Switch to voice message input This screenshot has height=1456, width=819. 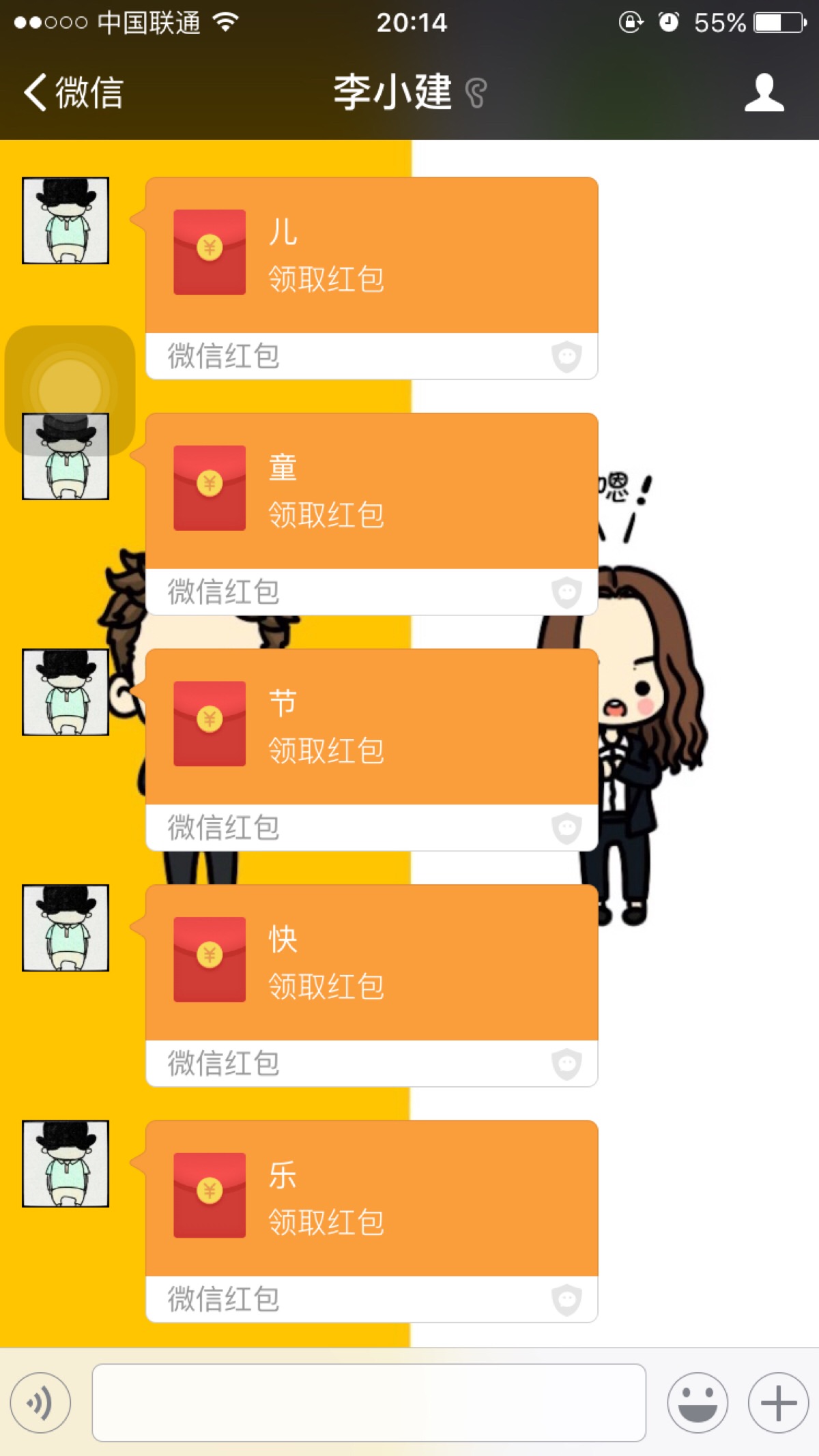40,1403
